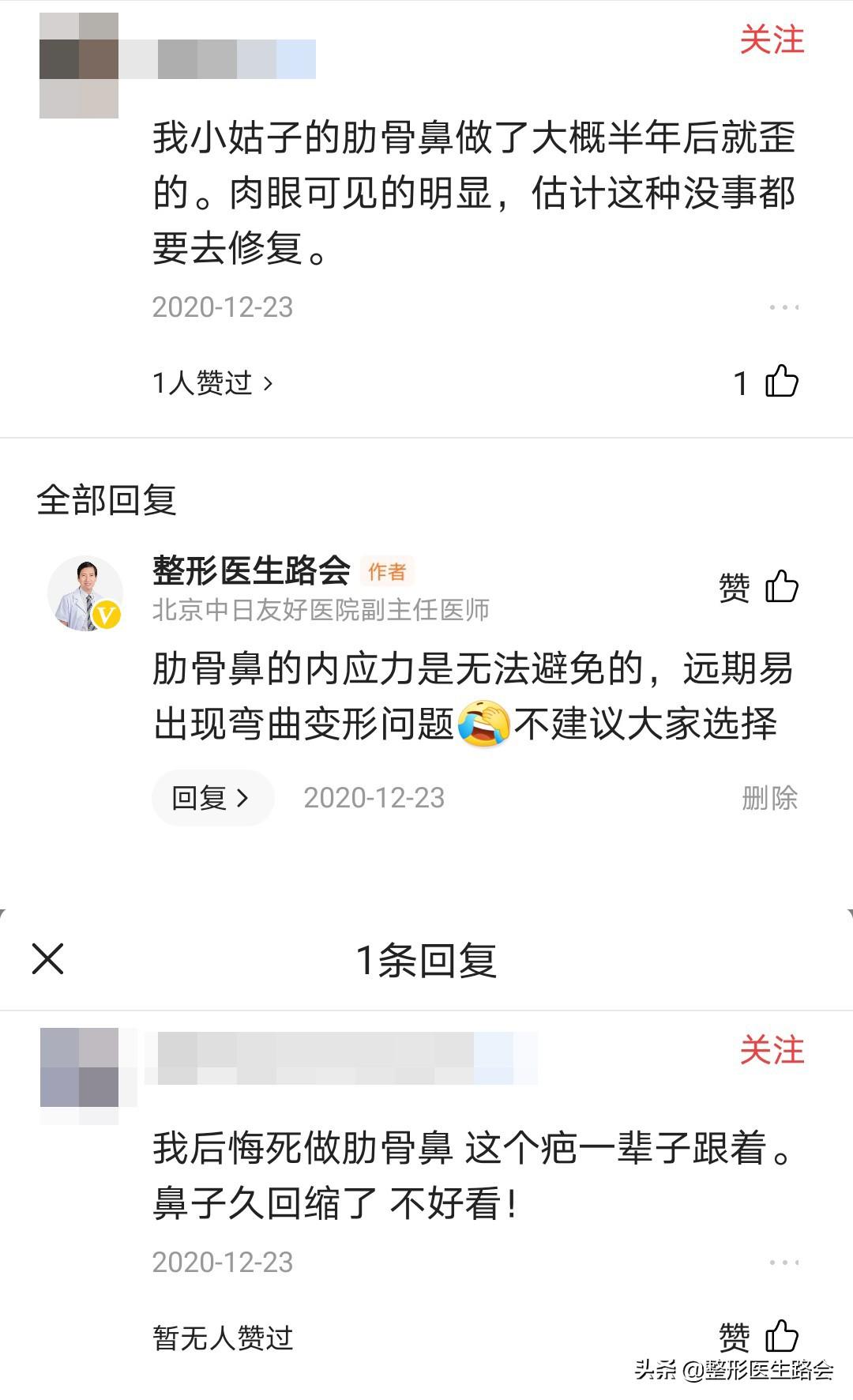View who liked: 1人赞过
853x1400 pixels.
pos(212,383)
